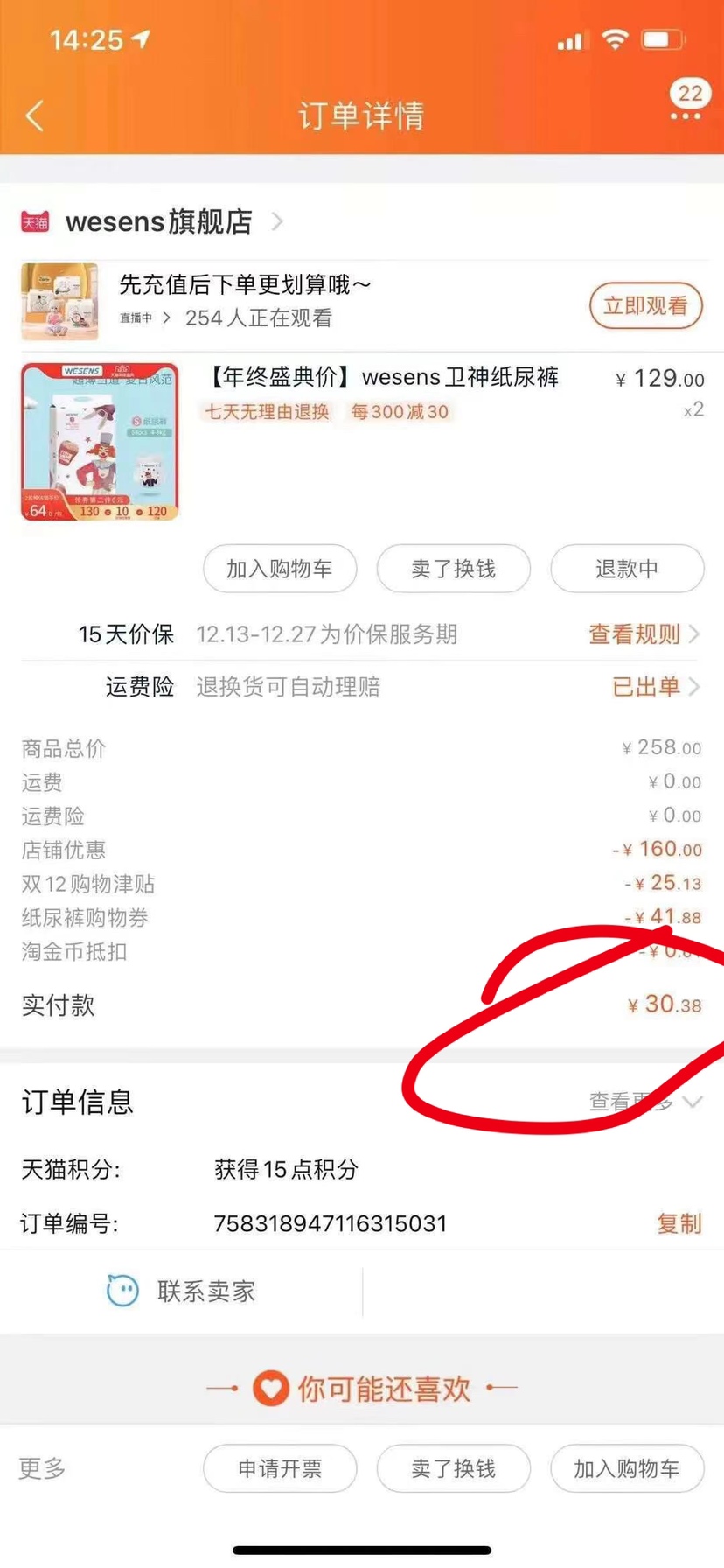The height and width of the screenshot is (1568, 724).
Task: Open 运费险 已出单 details
Action: coord(654,687)
